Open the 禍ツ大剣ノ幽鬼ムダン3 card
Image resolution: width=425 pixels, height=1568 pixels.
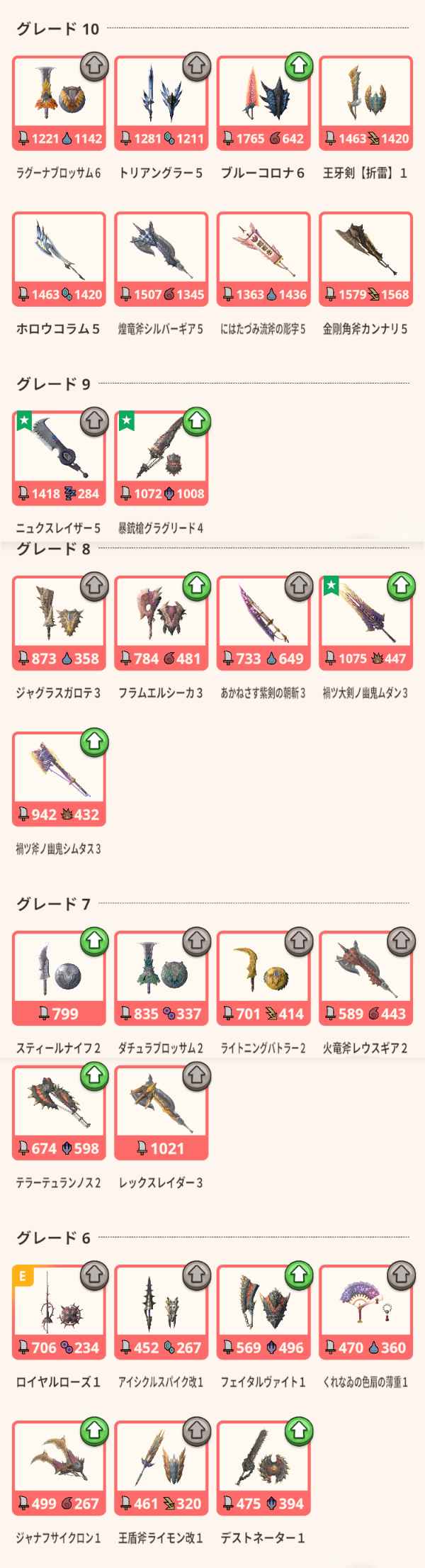(365, 623)
